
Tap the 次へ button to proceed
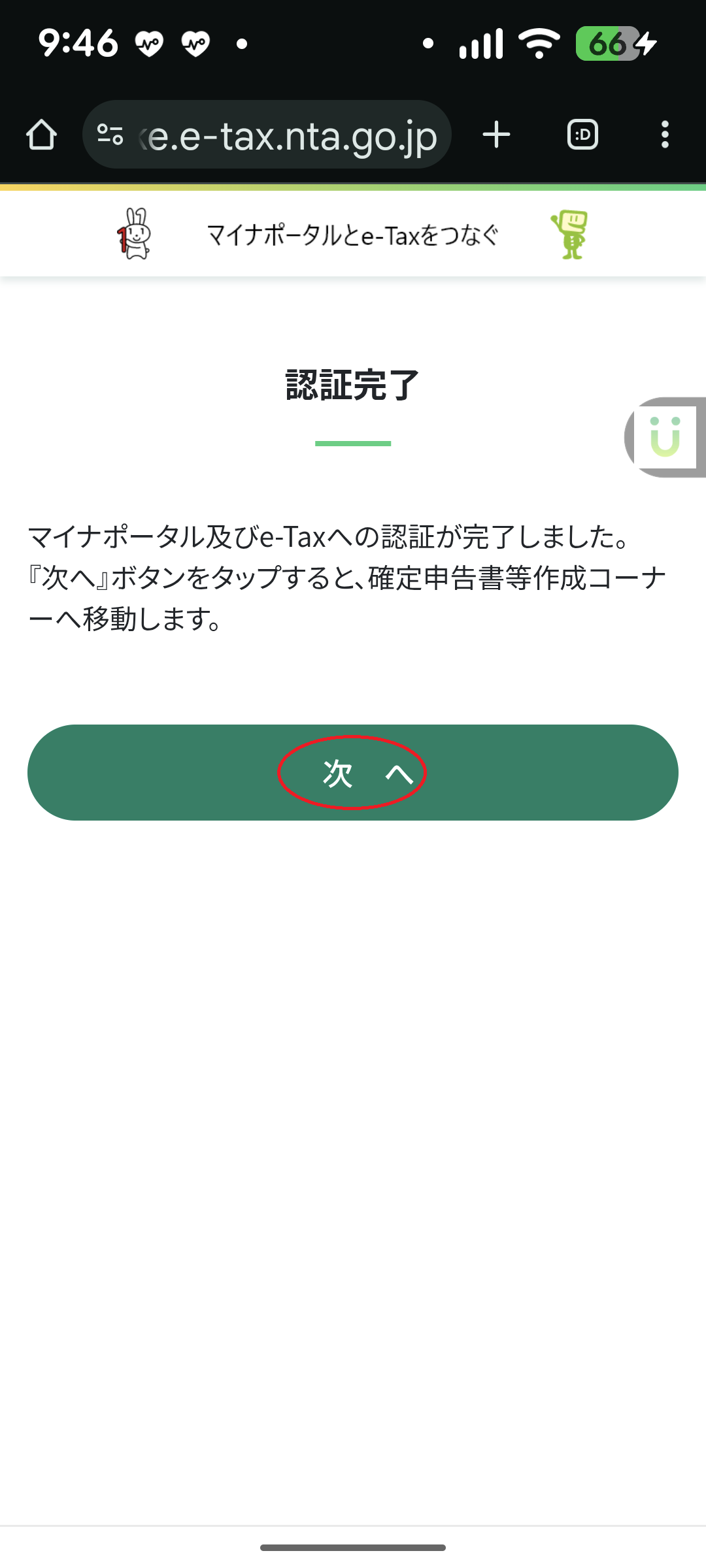352,772
